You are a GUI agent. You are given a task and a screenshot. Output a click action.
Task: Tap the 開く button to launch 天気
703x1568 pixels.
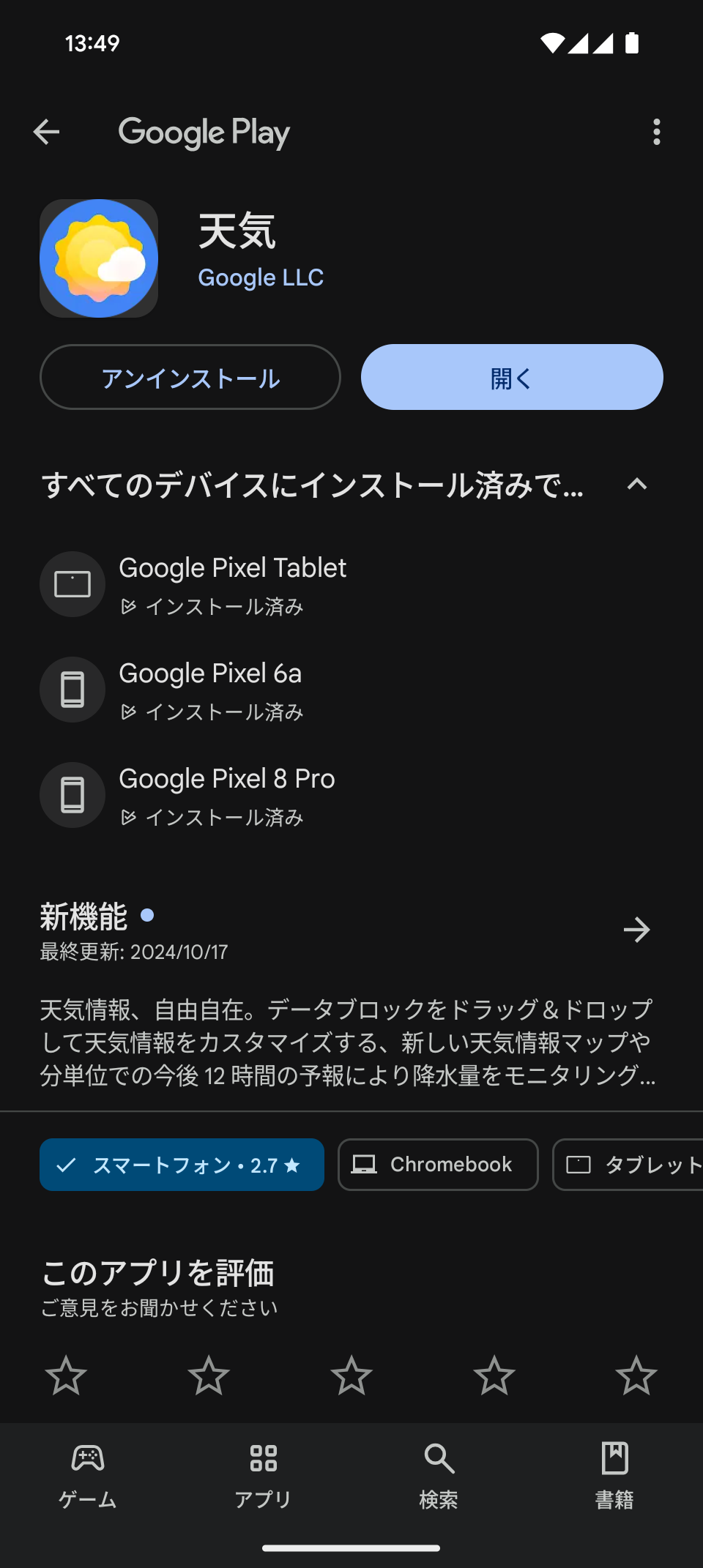point(512,377)
